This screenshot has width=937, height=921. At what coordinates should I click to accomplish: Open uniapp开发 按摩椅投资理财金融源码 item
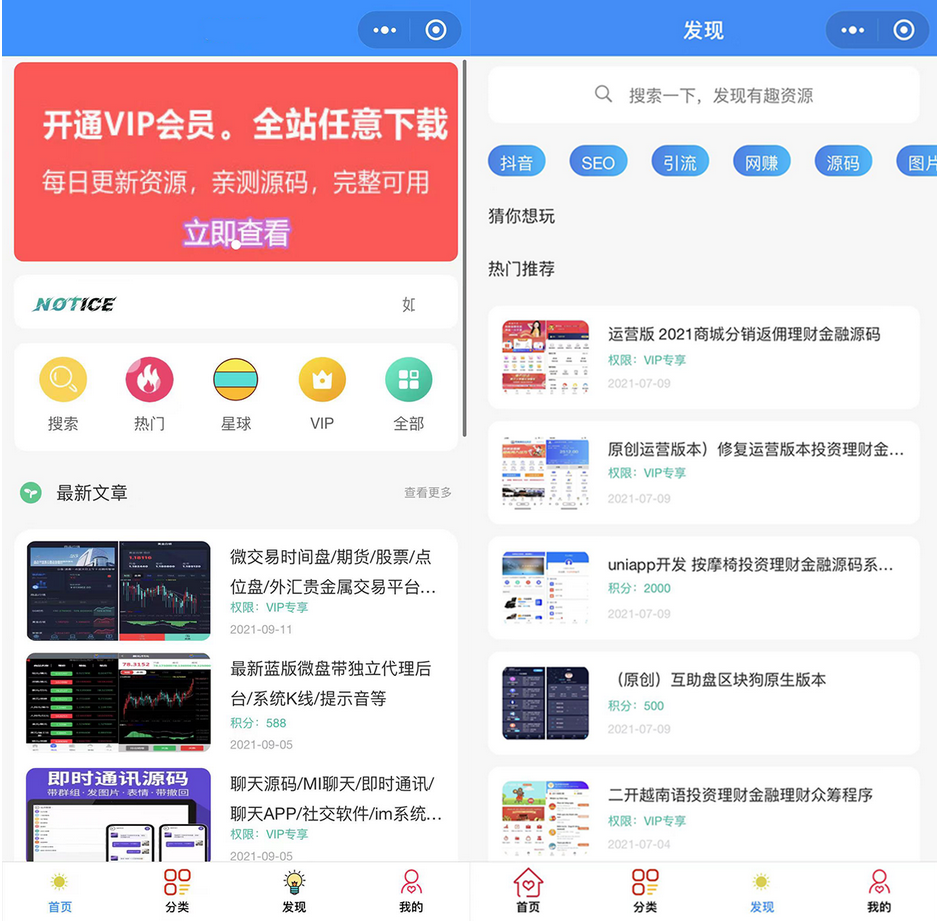click(x=750, y=565)
